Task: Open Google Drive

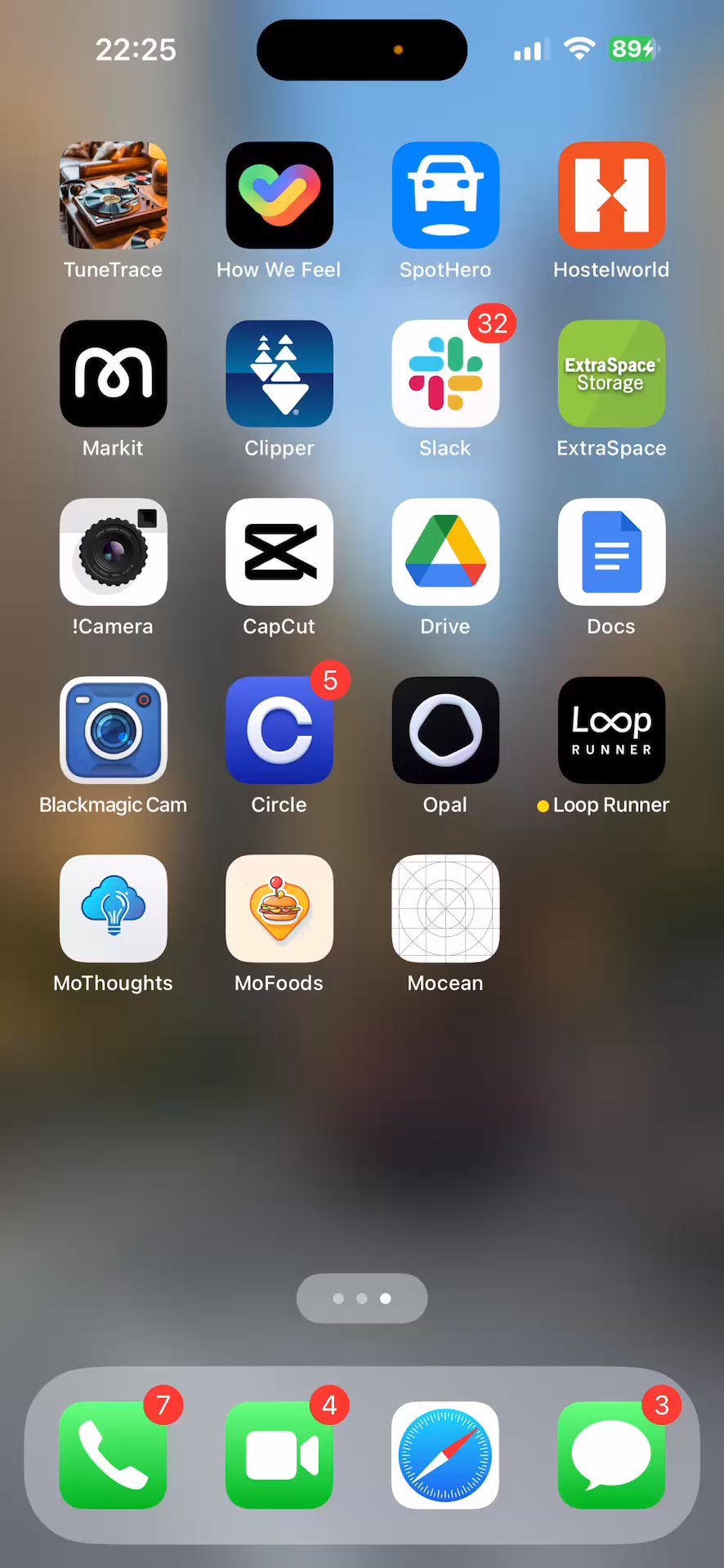Action: click(445, 552)
